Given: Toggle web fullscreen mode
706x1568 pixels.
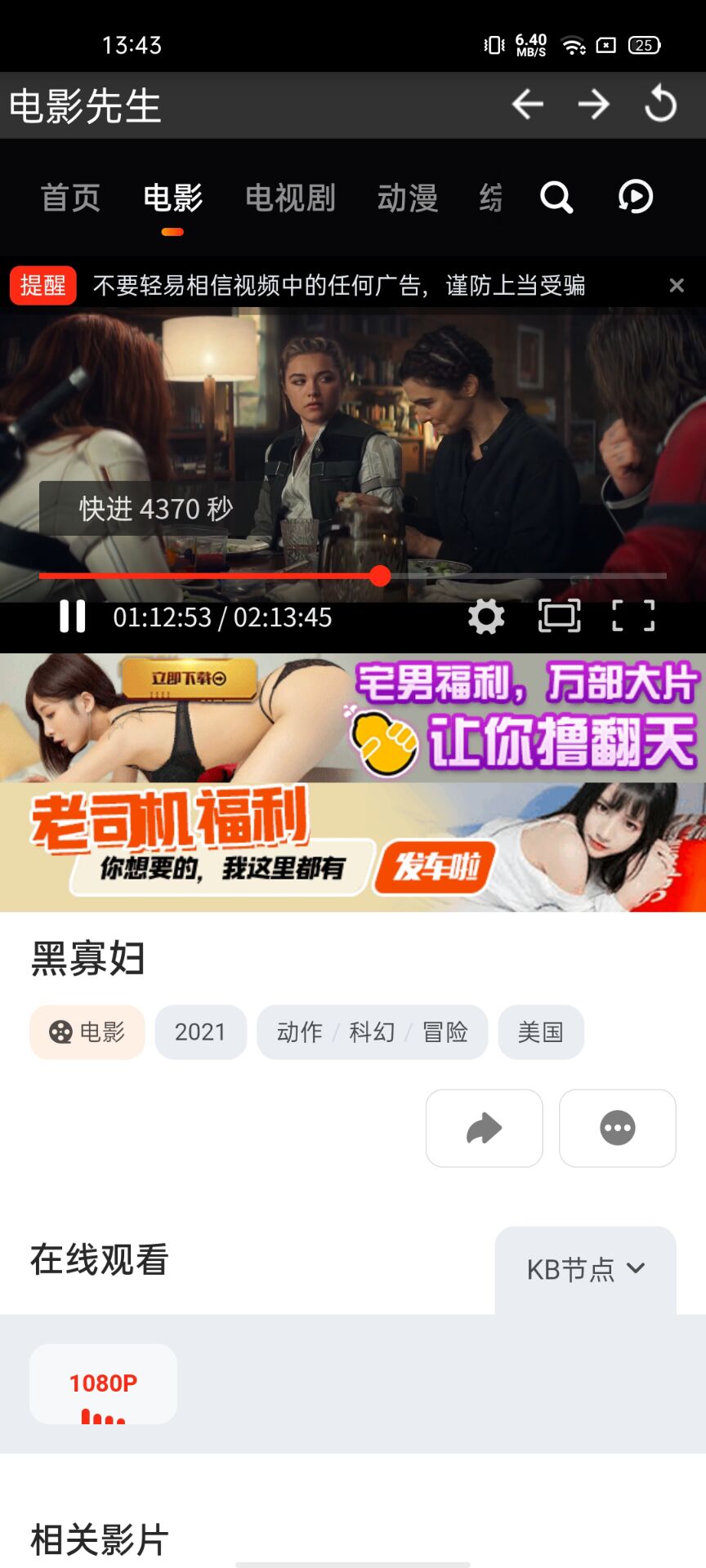Looking at the screenshot, I should coord(560,616).
